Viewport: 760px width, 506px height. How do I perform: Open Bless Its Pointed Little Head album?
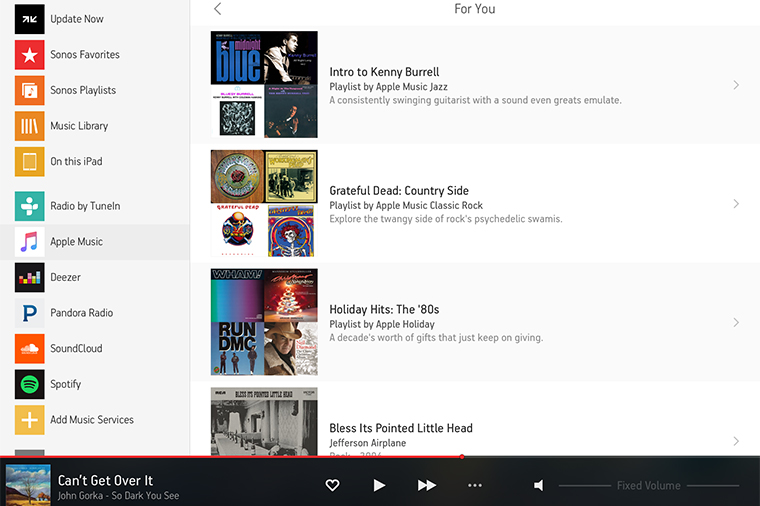point(475,435)
